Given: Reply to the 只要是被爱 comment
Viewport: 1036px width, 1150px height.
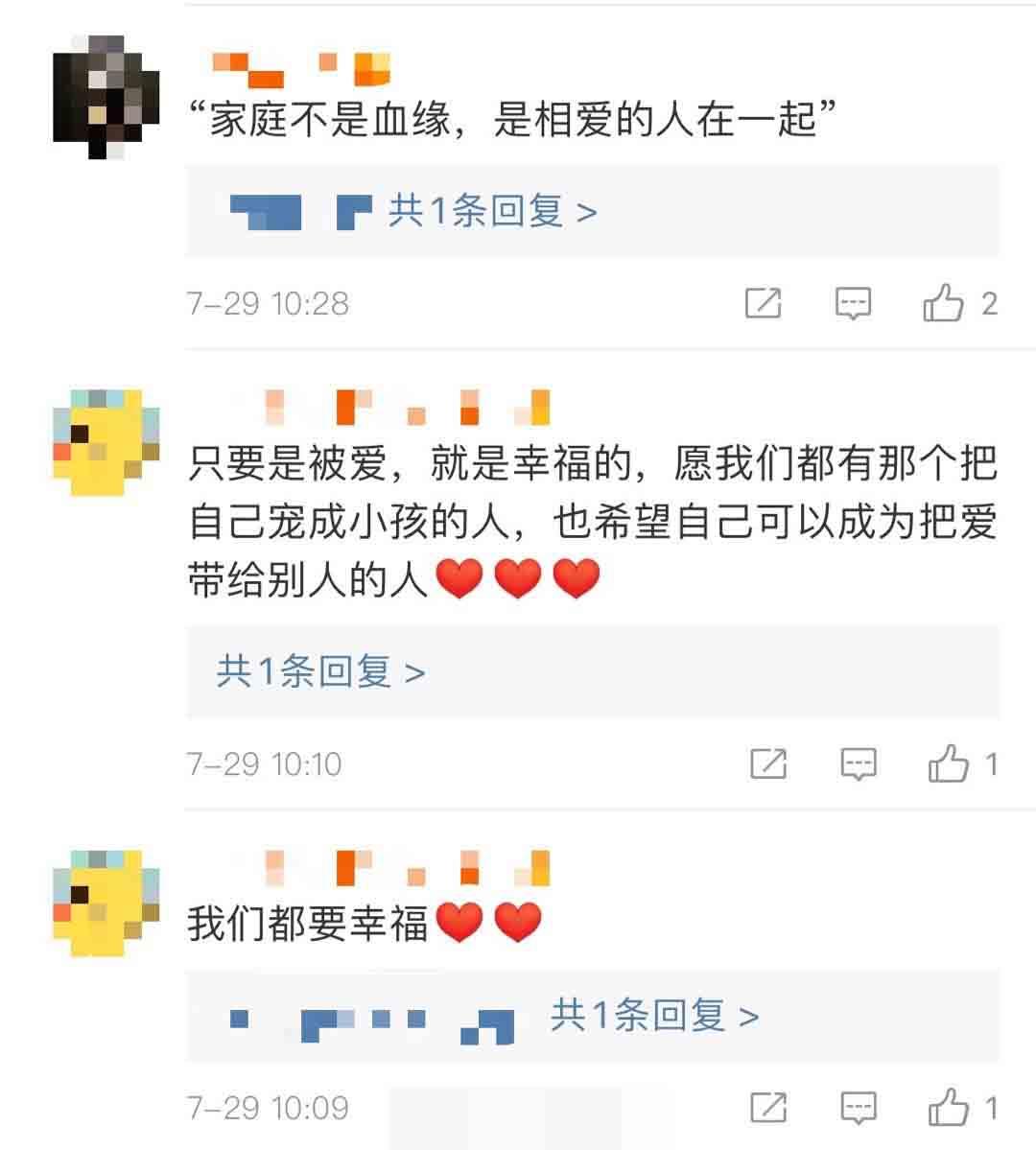Looking at the screenshot, I should 859,764.
